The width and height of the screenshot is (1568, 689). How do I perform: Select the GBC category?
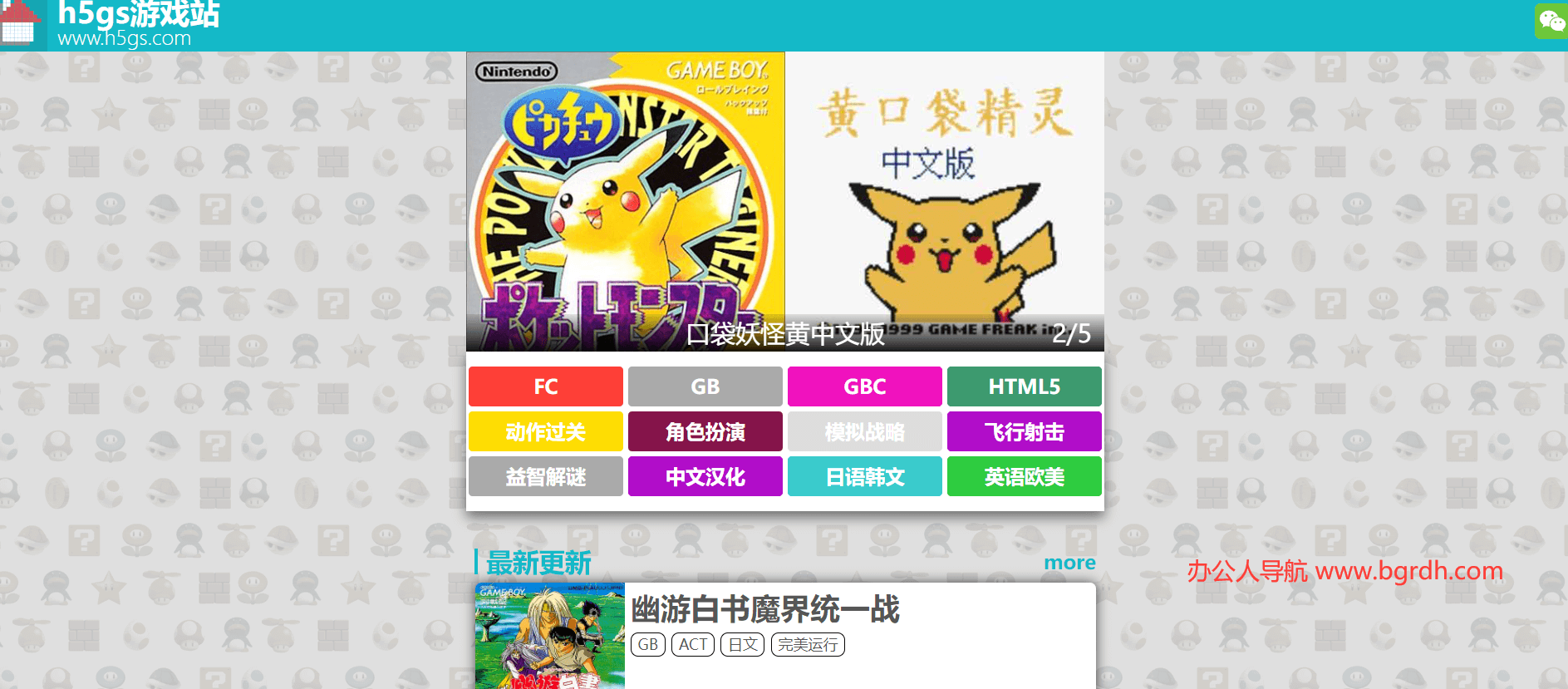[x=864, y=386]
